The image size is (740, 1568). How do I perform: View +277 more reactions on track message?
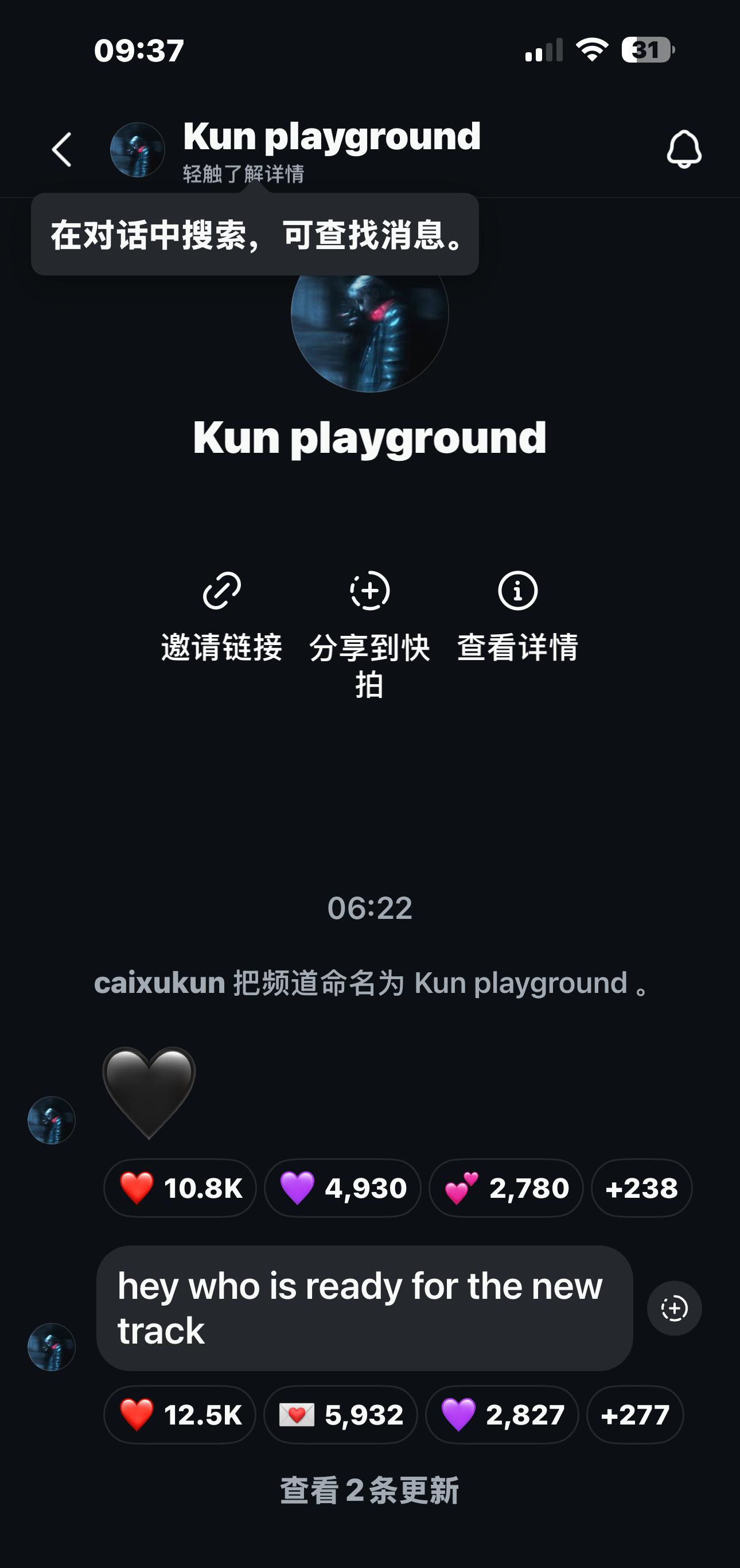coord(634,1415)
